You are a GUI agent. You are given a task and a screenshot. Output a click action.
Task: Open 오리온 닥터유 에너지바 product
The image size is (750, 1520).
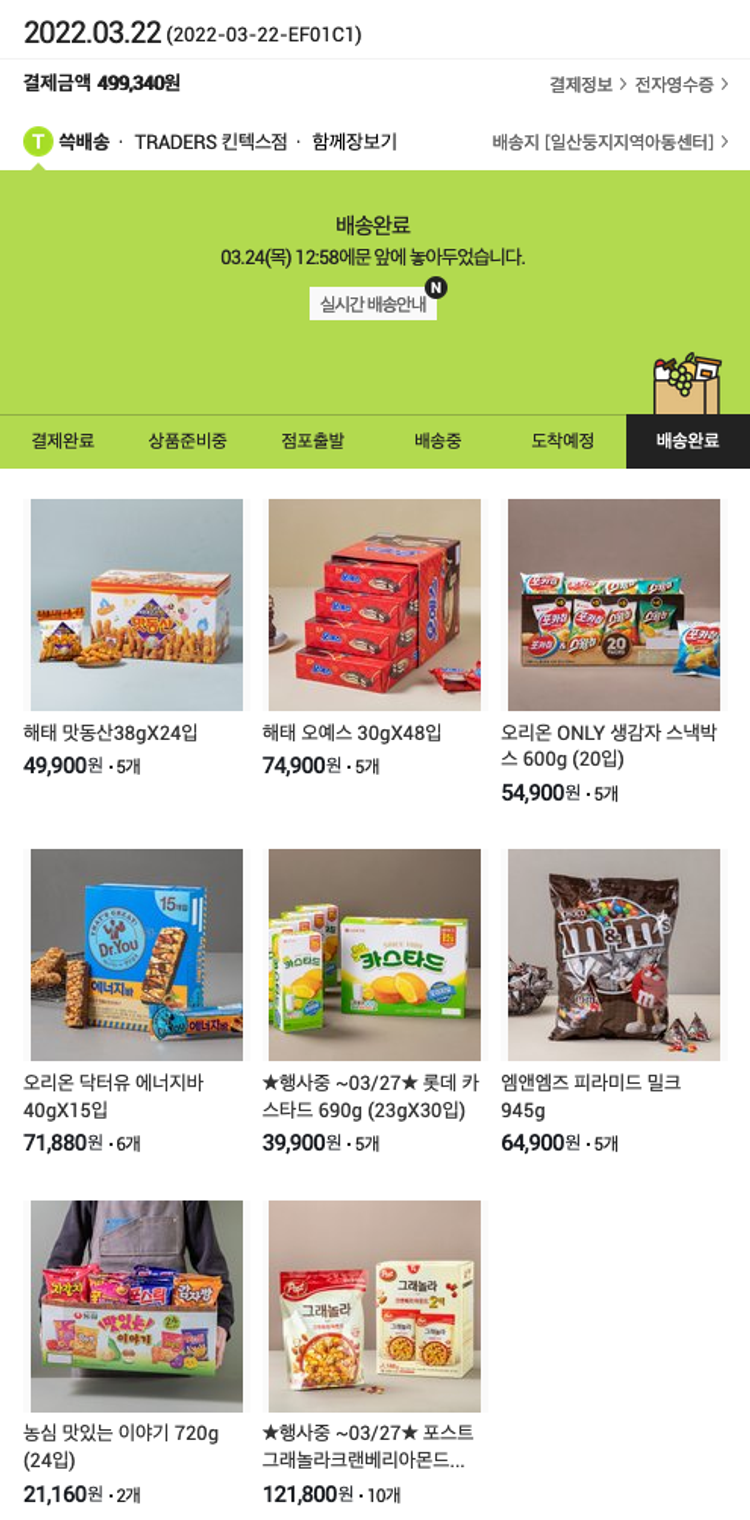[137, 955]
